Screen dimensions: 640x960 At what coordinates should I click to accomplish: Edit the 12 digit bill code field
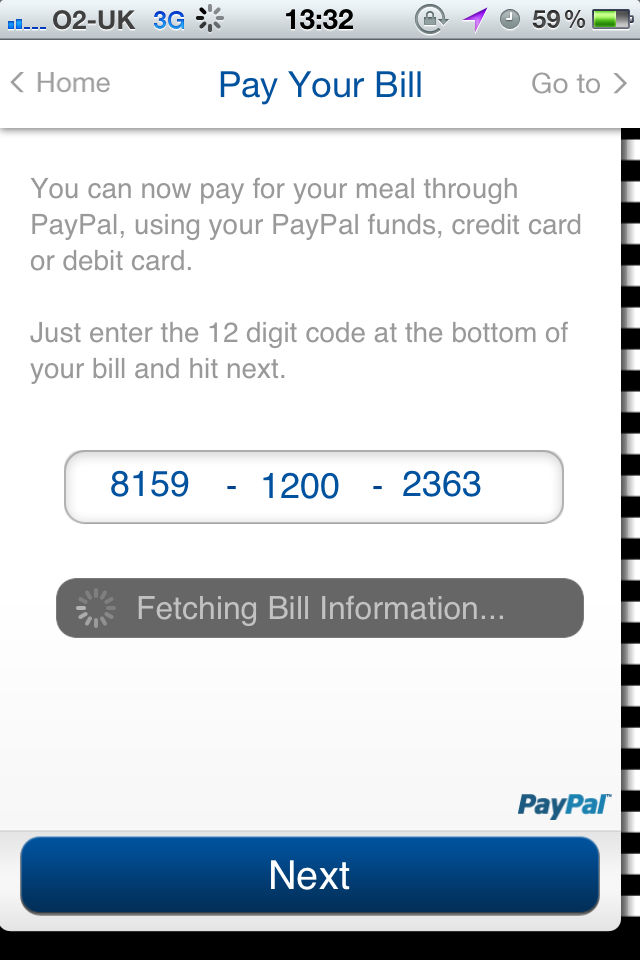(x=314, y=486)
